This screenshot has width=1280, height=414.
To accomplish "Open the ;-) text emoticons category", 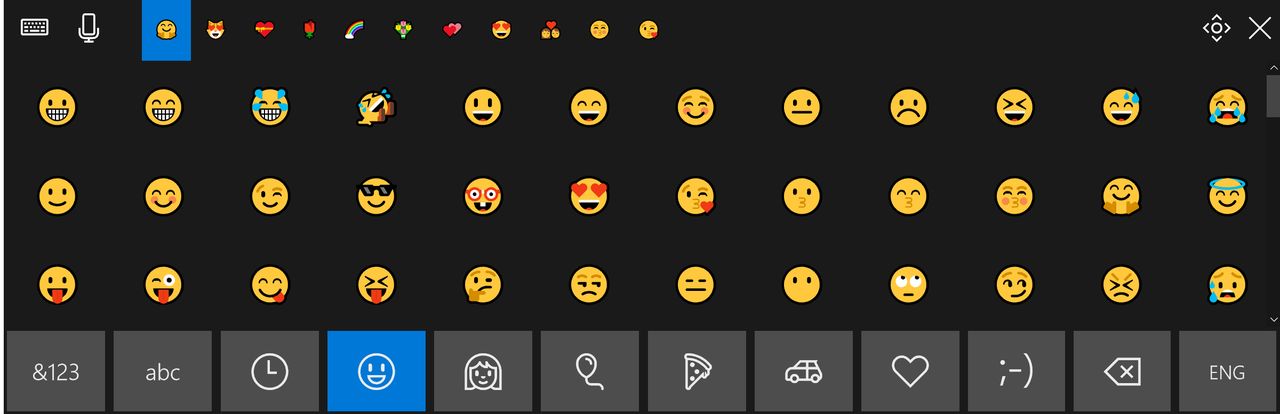I will coord(1016,372).
